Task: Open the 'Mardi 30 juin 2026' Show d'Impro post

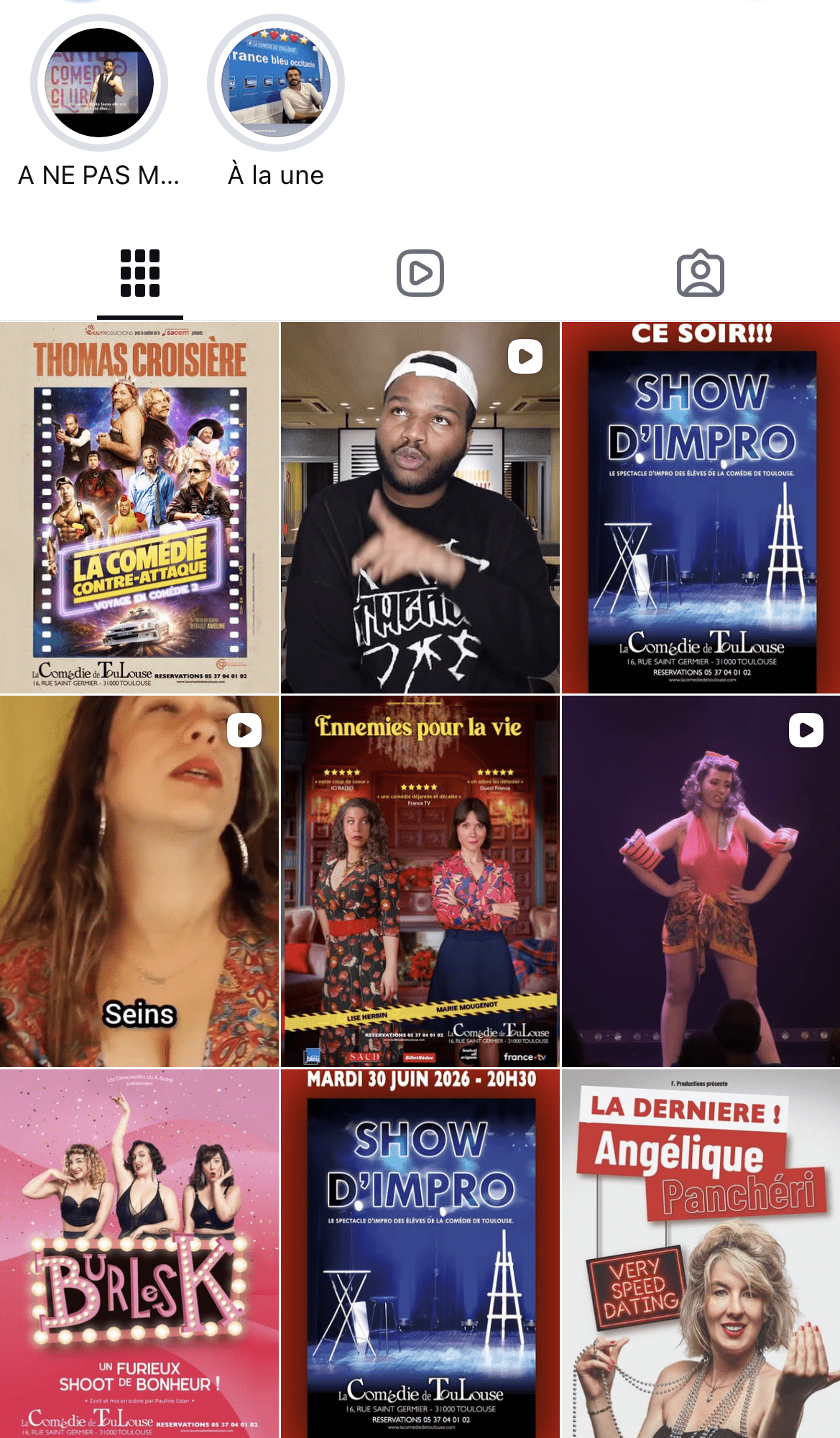Action: (x=420, y=1253)
